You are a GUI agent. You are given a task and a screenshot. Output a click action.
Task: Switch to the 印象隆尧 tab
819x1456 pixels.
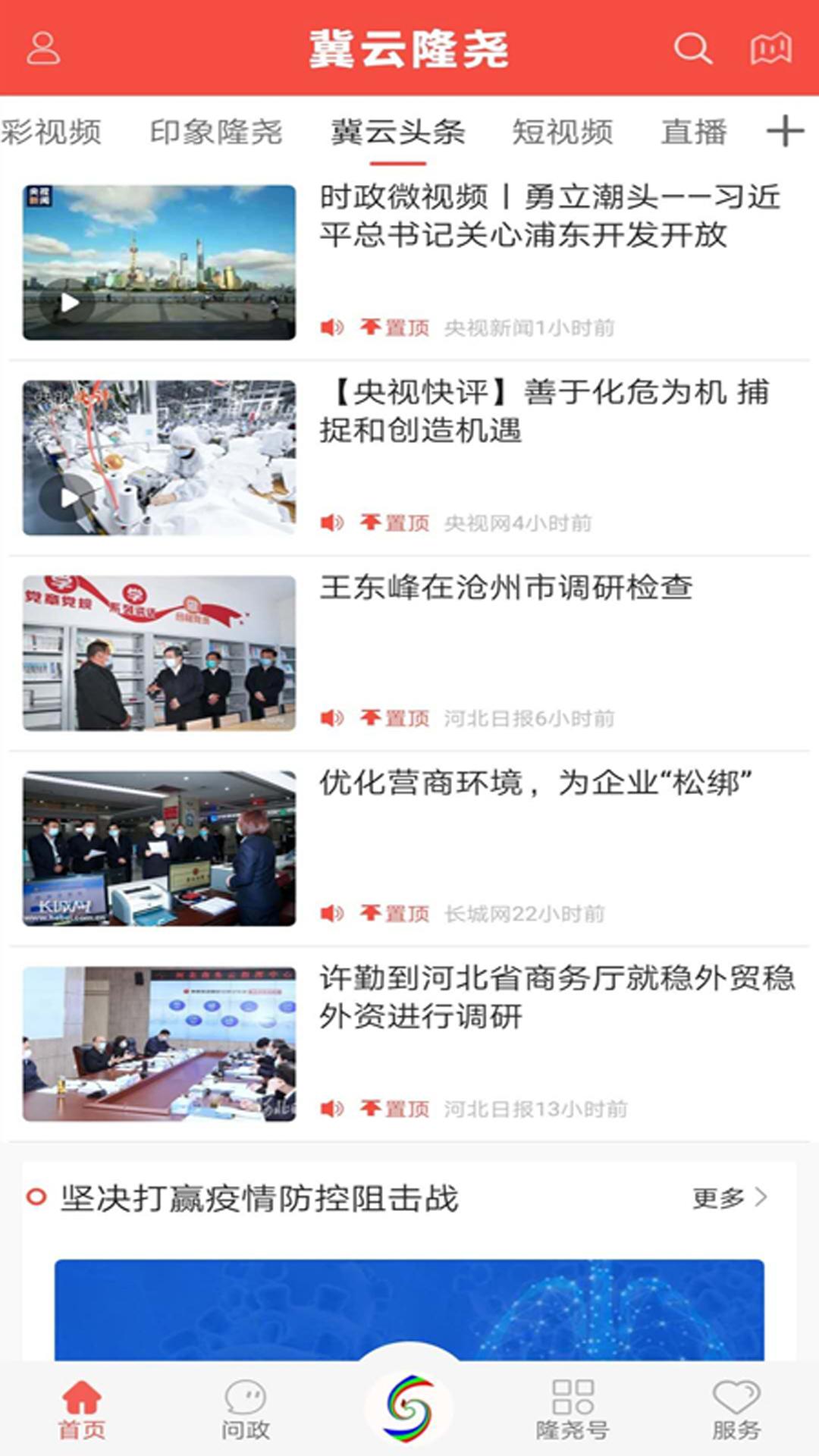tap(216, 132)
